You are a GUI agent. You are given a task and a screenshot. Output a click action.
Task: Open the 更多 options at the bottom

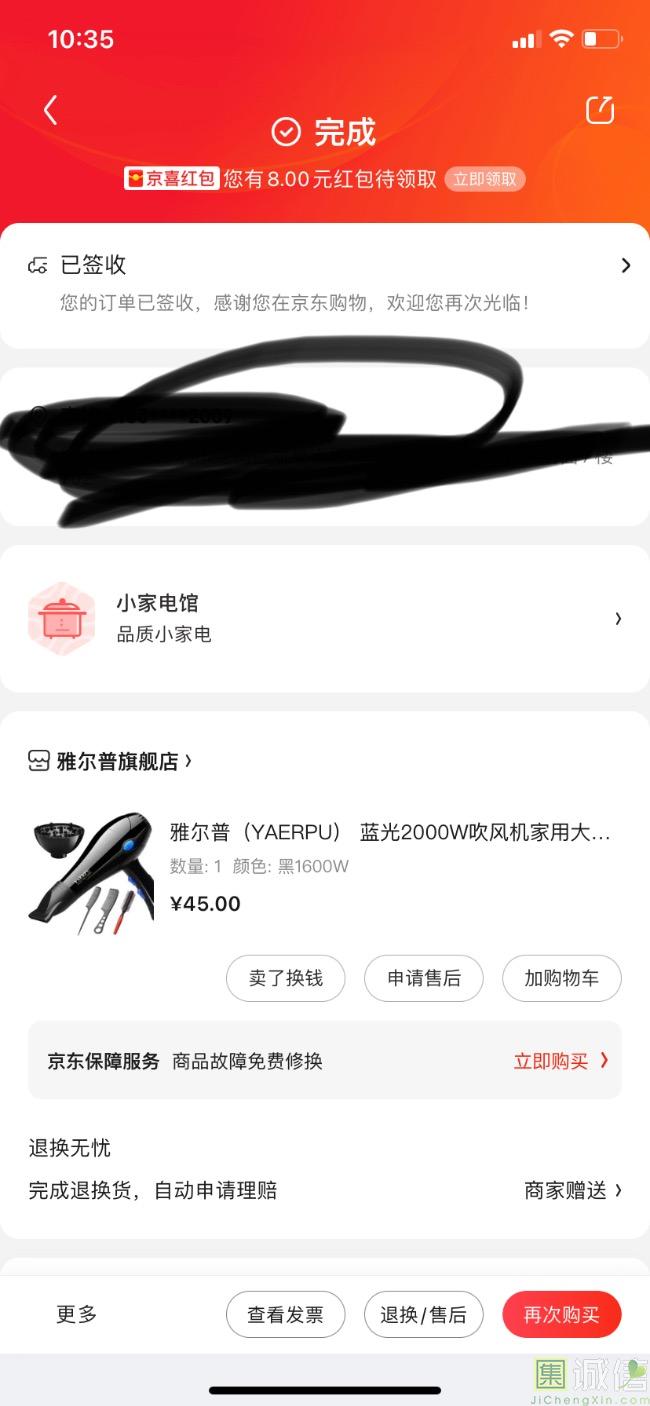[76, 1314]
